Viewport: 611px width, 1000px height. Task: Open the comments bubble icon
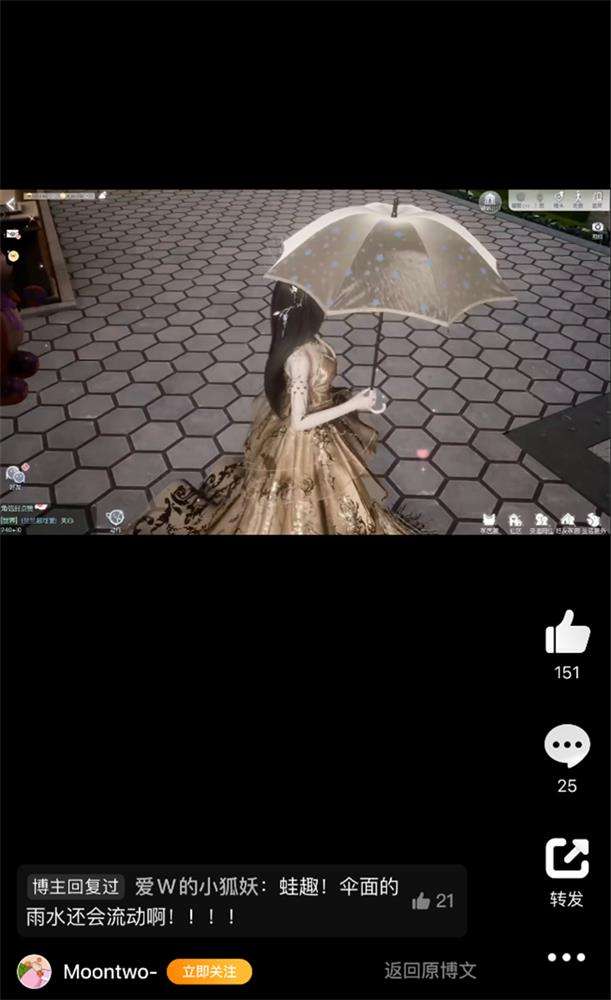pyautogui.click(x=567, y=748)
